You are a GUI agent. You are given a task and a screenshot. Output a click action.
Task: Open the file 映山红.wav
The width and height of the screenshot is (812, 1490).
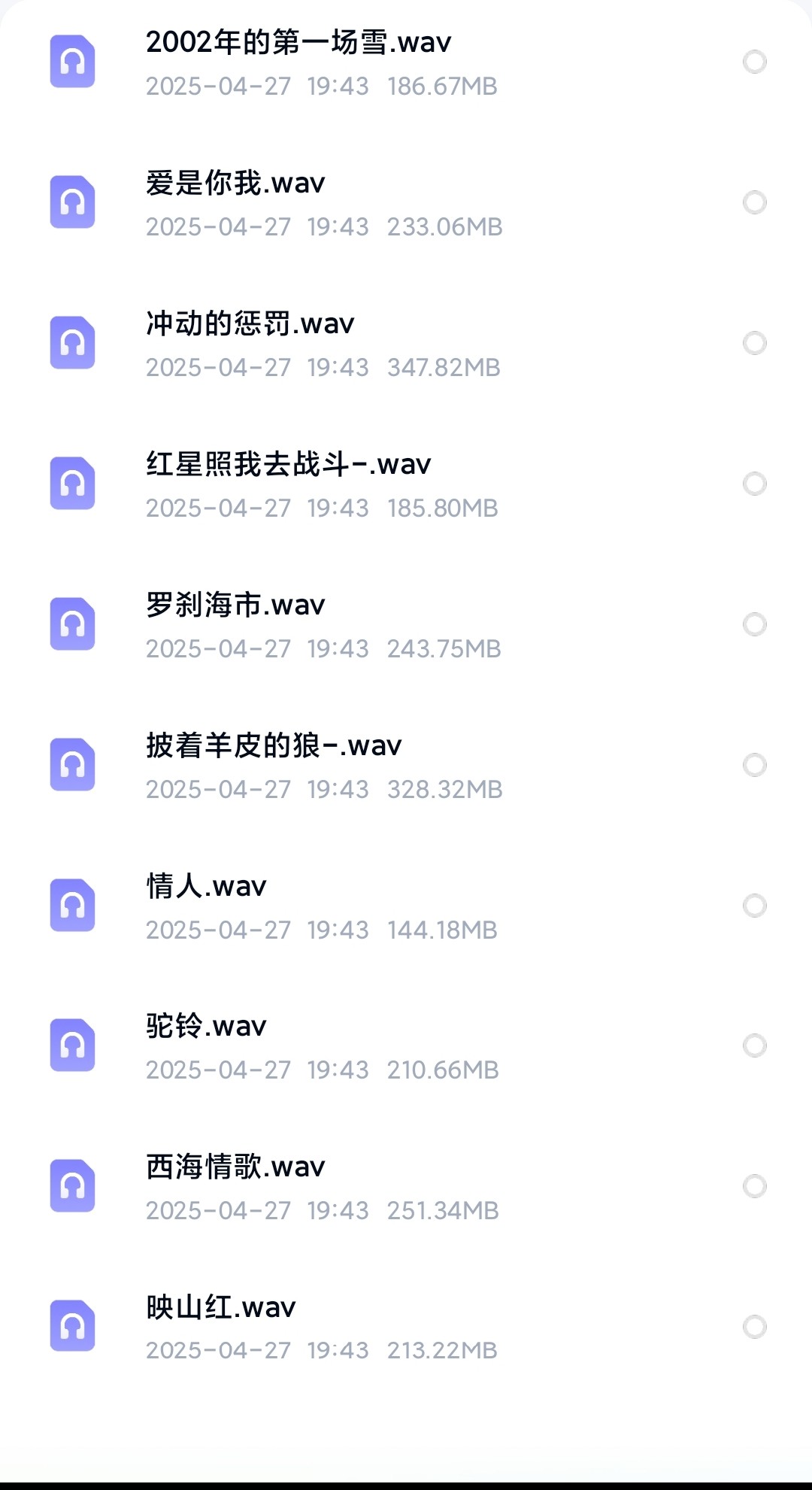(x=221, y=1308)
